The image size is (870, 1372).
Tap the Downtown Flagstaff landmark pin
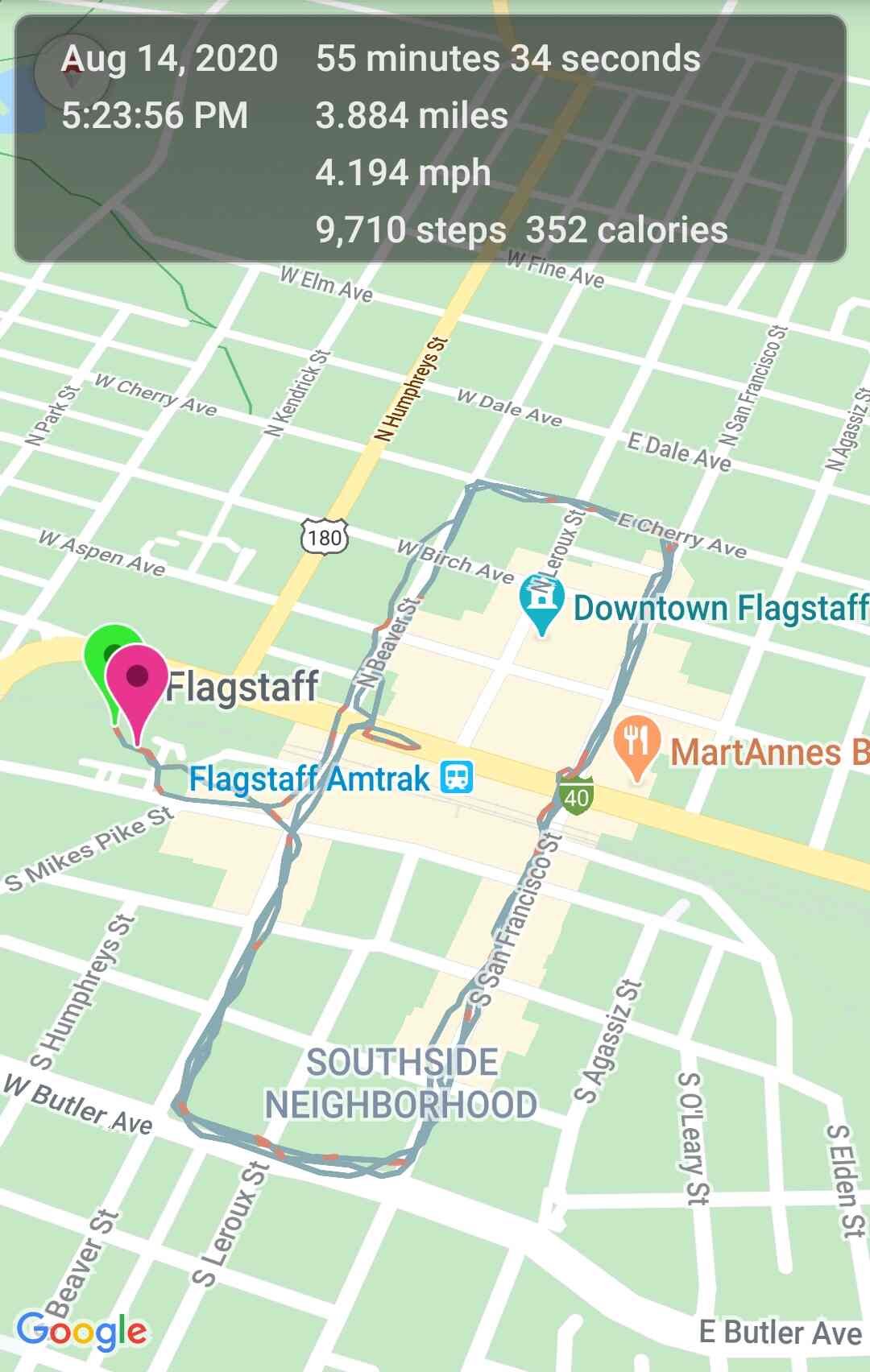click(541, 600)
